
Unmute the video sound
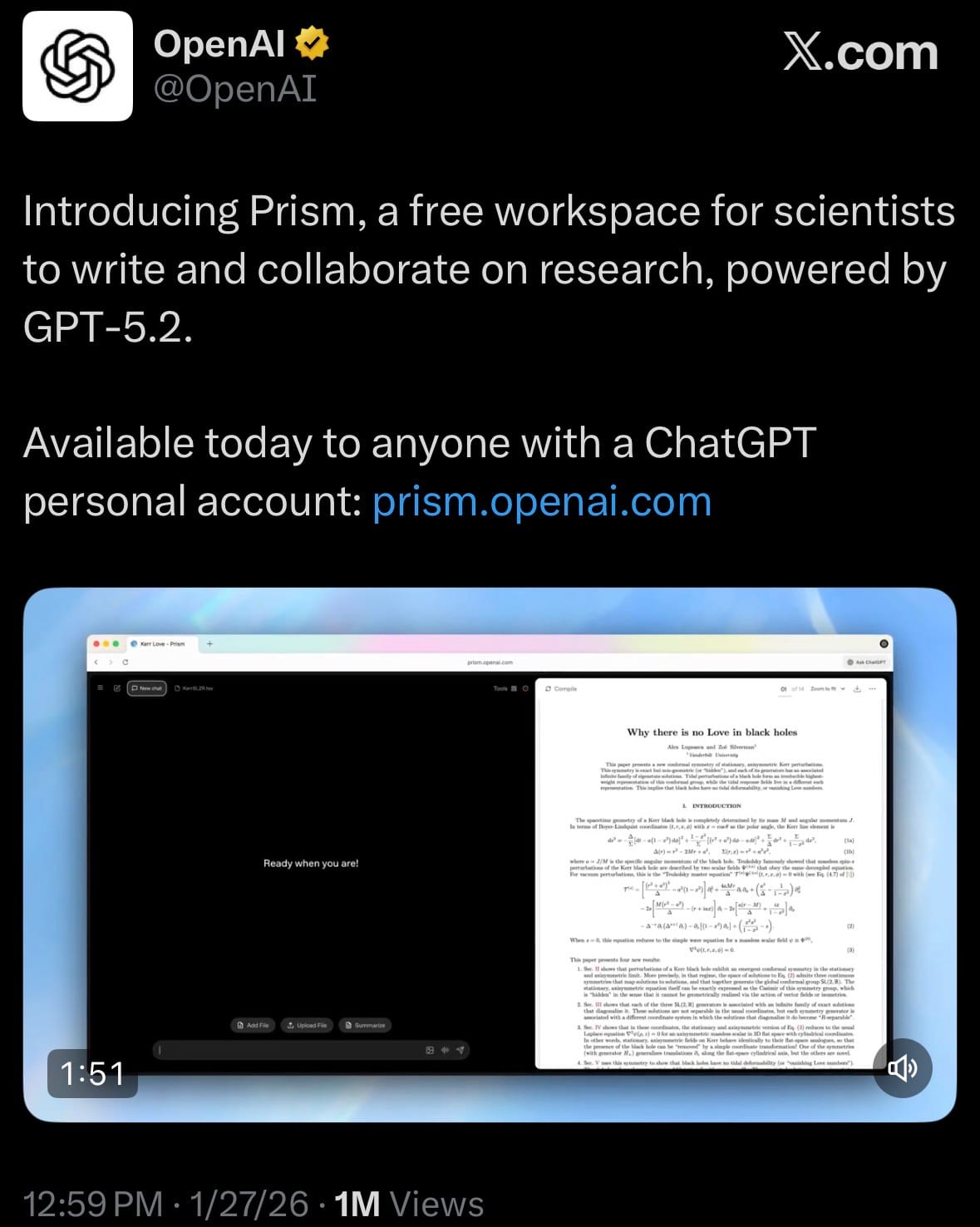(x=902, y=1068)
